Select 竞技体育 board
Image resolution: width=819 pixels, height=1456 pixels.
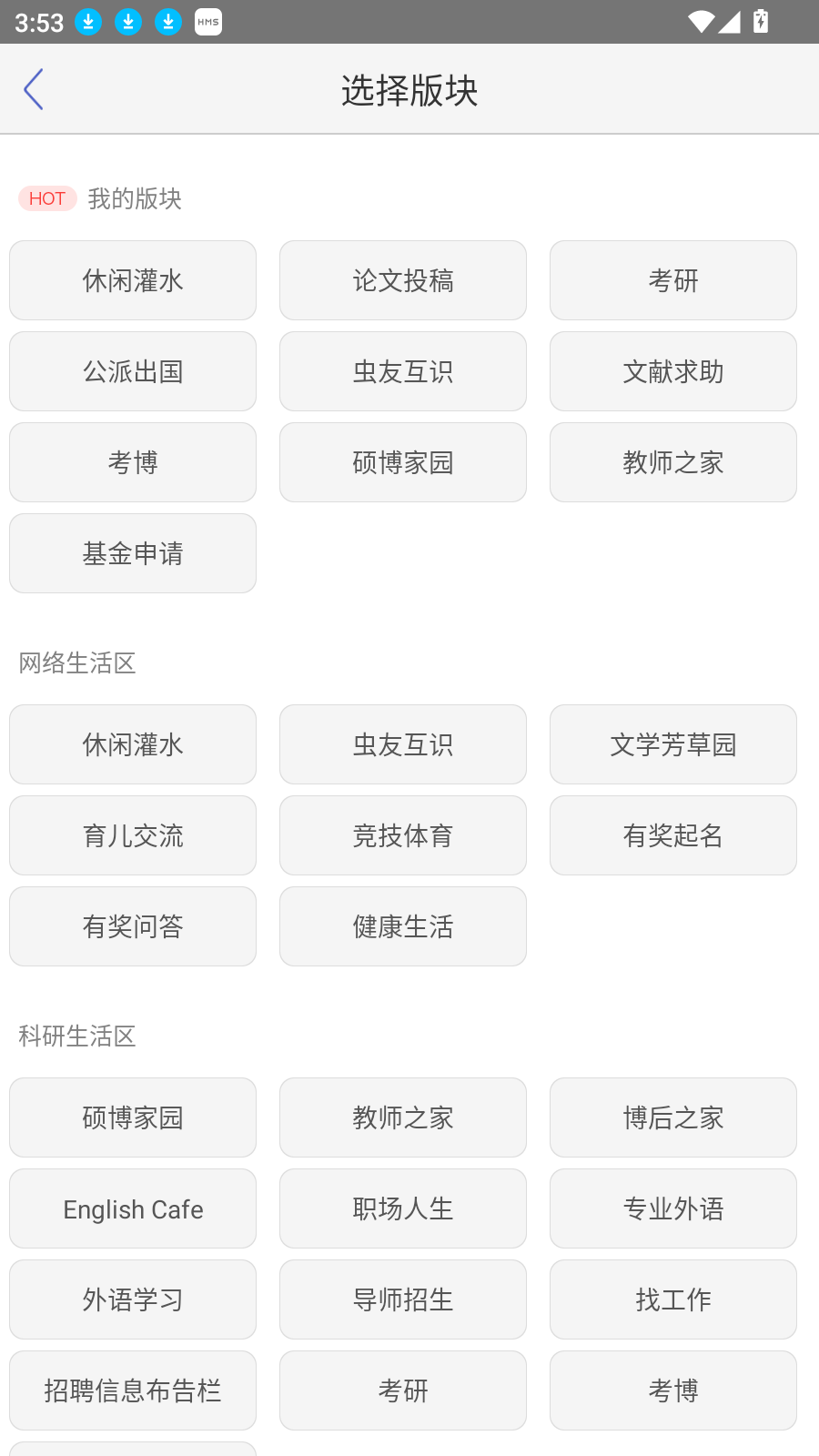pos(403,835)
